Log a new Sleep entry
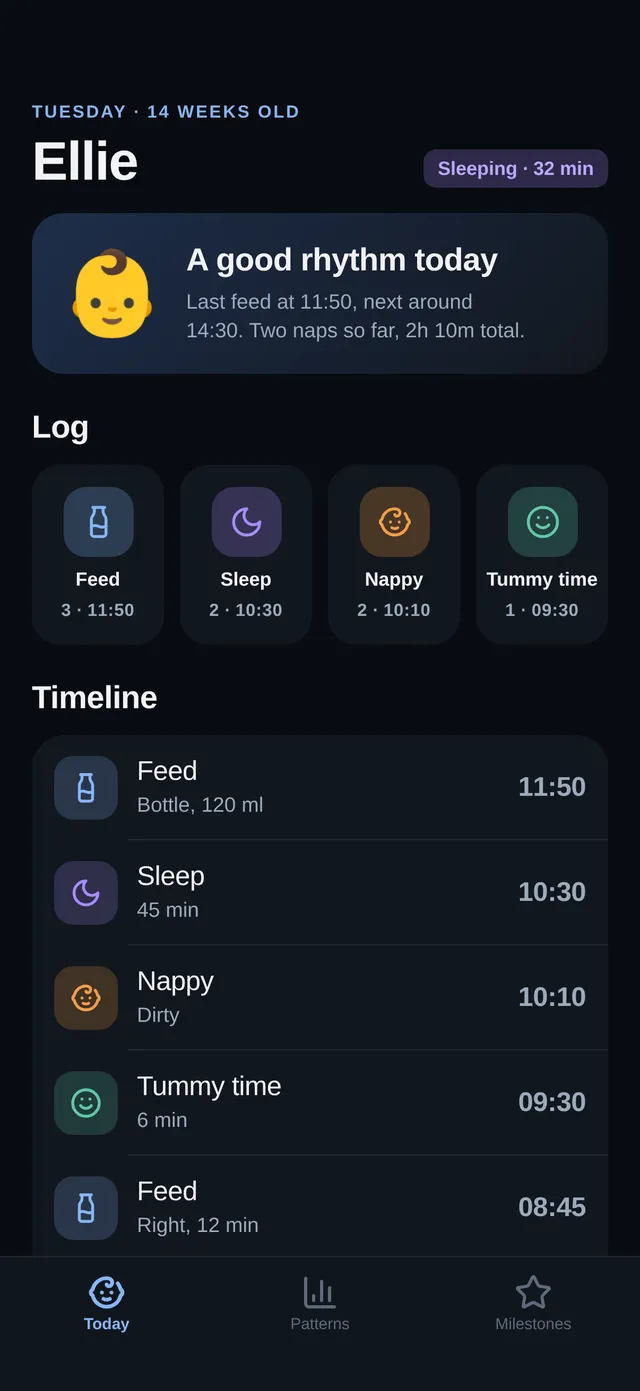 [x=246, y=554]
